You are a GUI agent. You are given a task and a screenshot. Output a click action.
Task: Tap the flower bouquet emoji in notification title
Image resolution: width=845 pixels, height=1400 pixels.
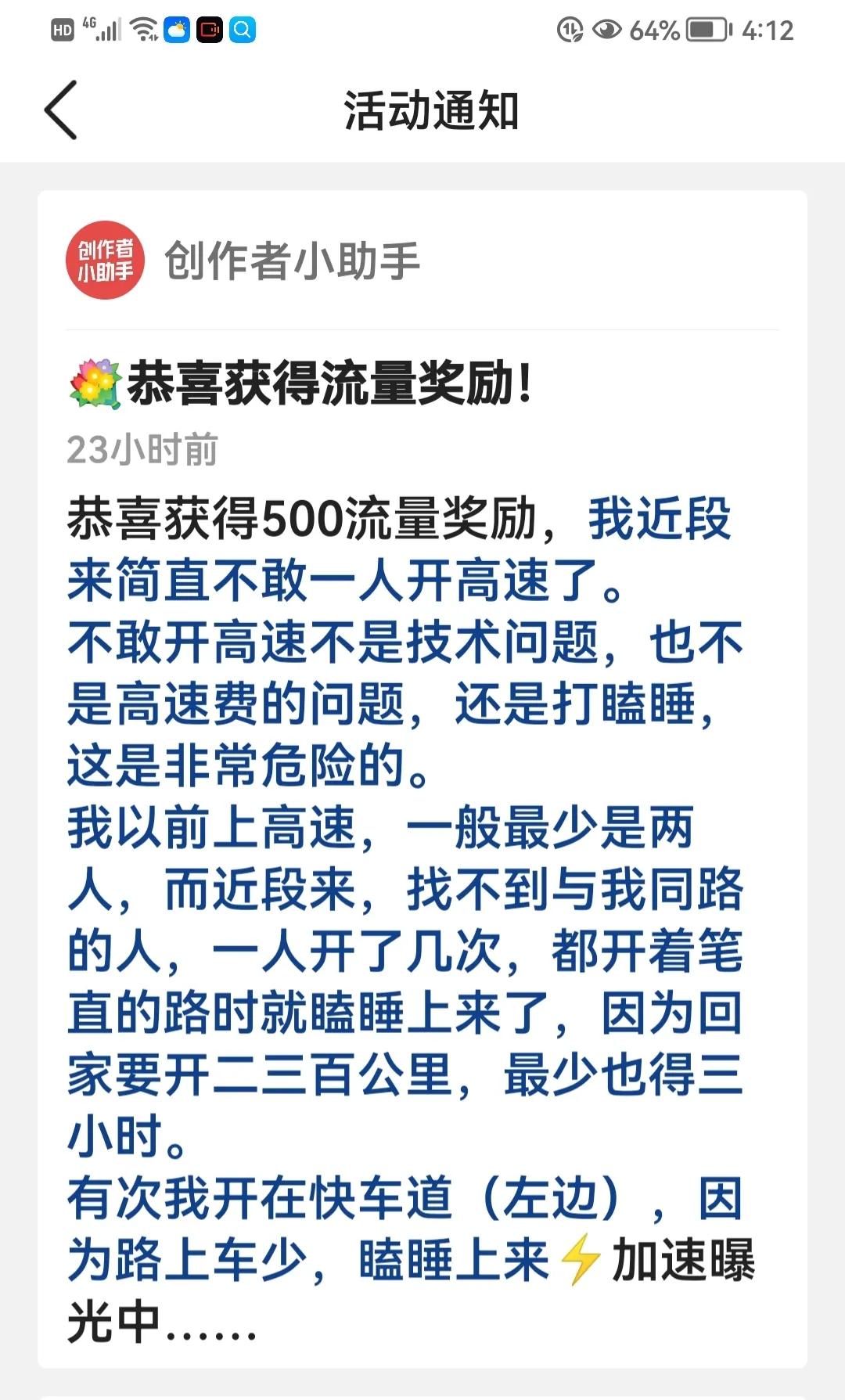[94, 383]
